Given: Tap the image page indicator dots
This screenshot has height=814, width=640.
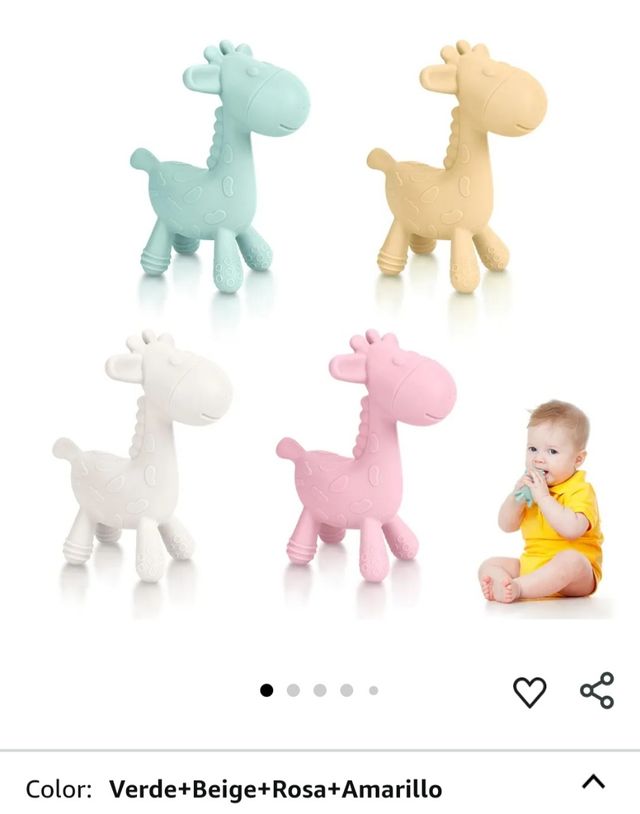Looking at the screenshot, I should [x=319, y=690].
